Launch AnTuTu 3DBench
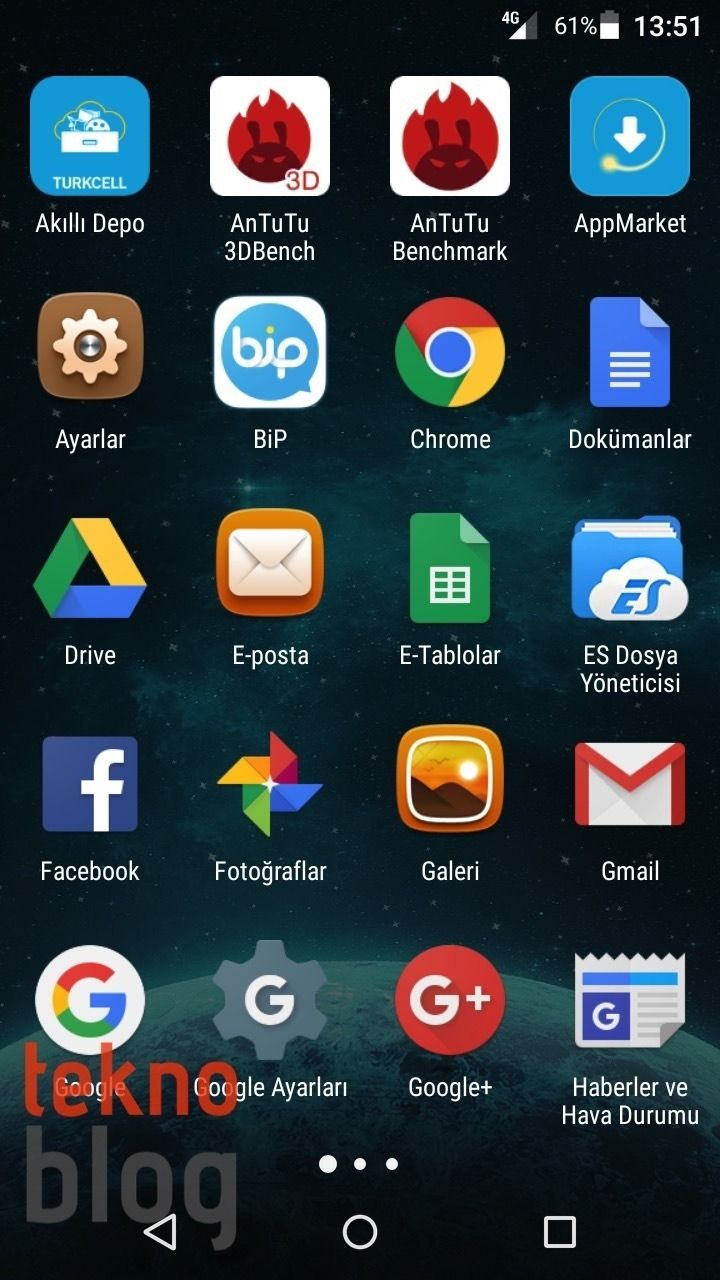 click(x=270, y=136)
